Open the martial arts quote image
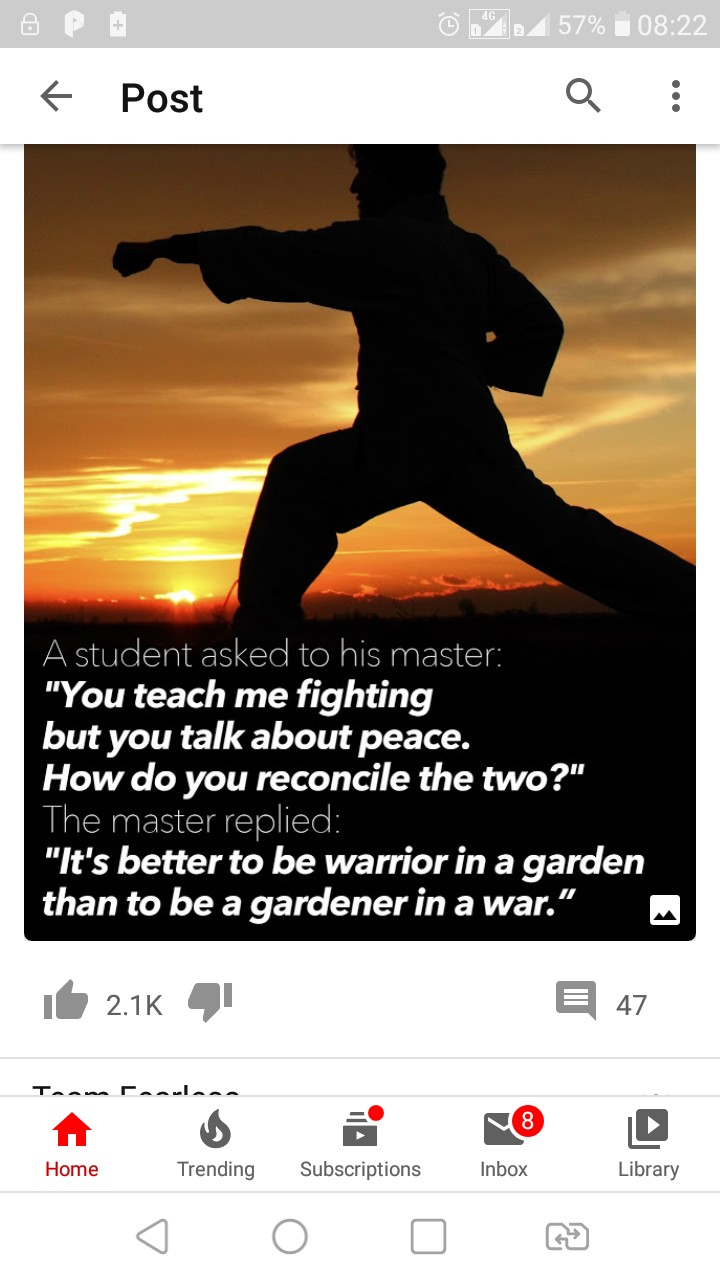This screenshot has width=720, height=1280. point(360,540)
